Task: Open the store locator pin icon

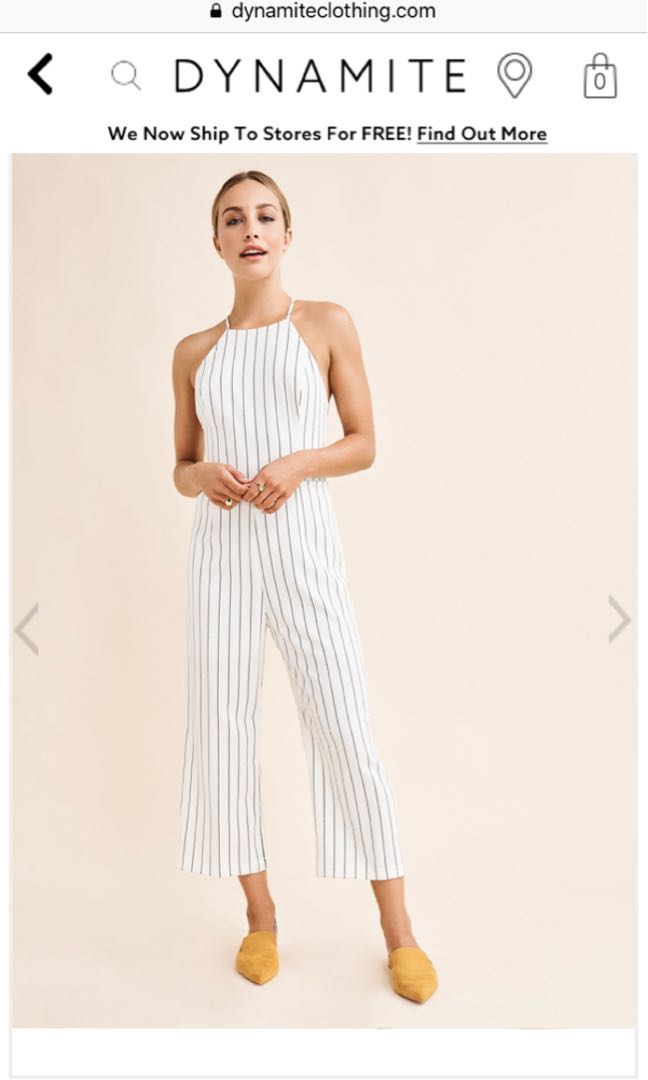Action: pyautogui.click(x=515, y=76)
